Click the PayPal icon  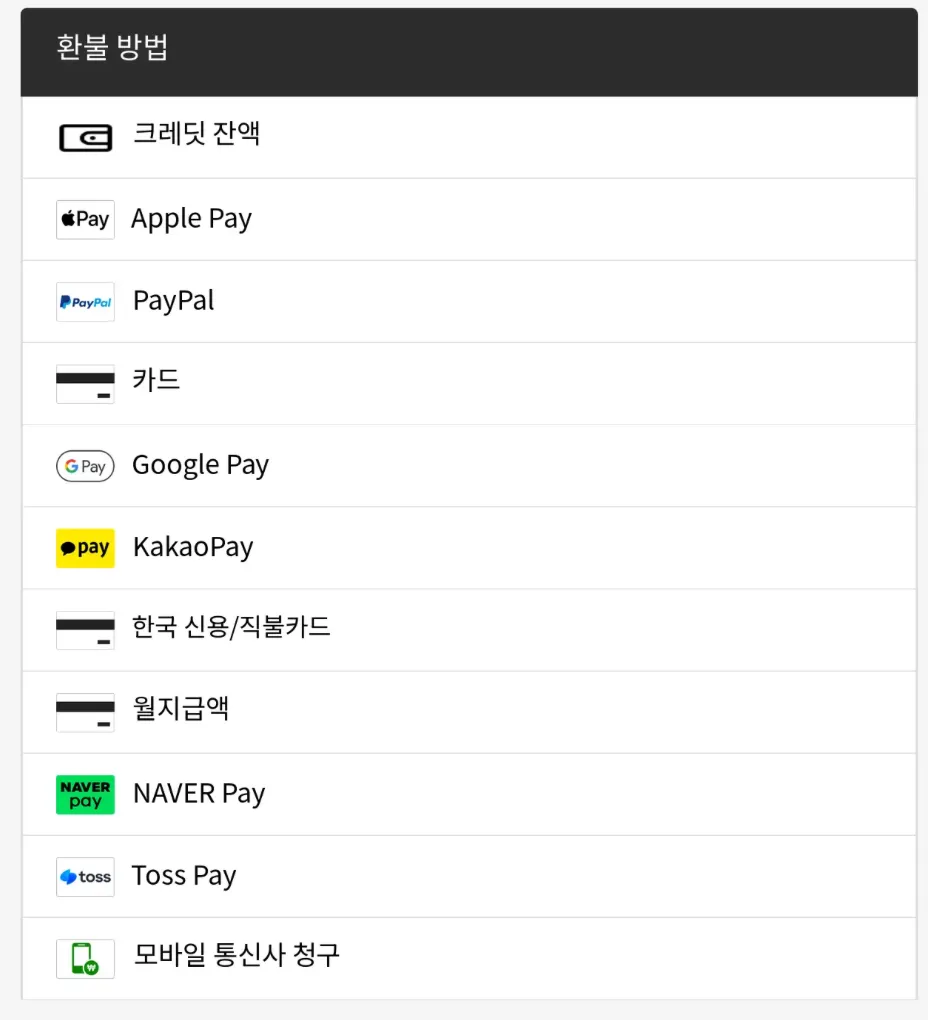(85, 302)
